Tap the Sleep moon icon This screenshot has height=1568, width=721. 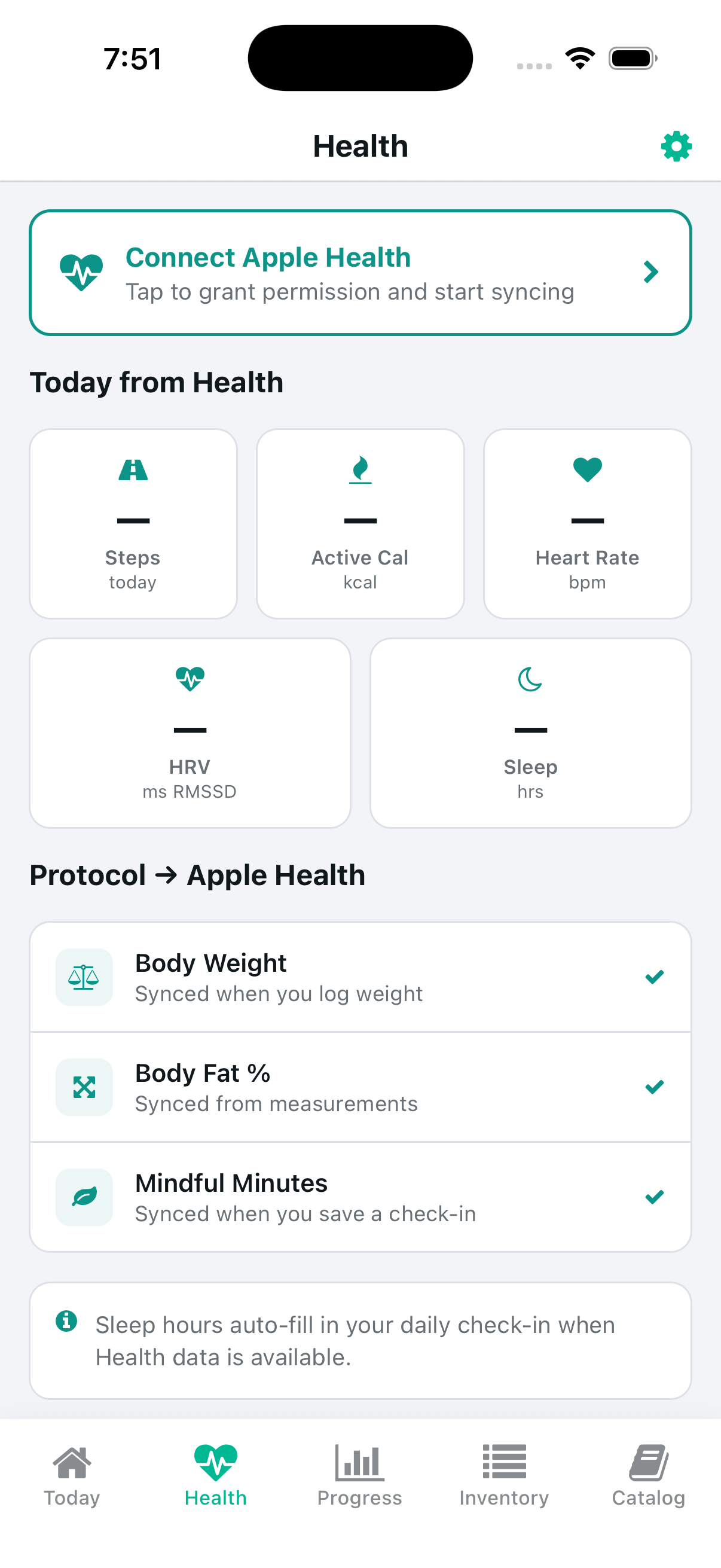point(530,679)
